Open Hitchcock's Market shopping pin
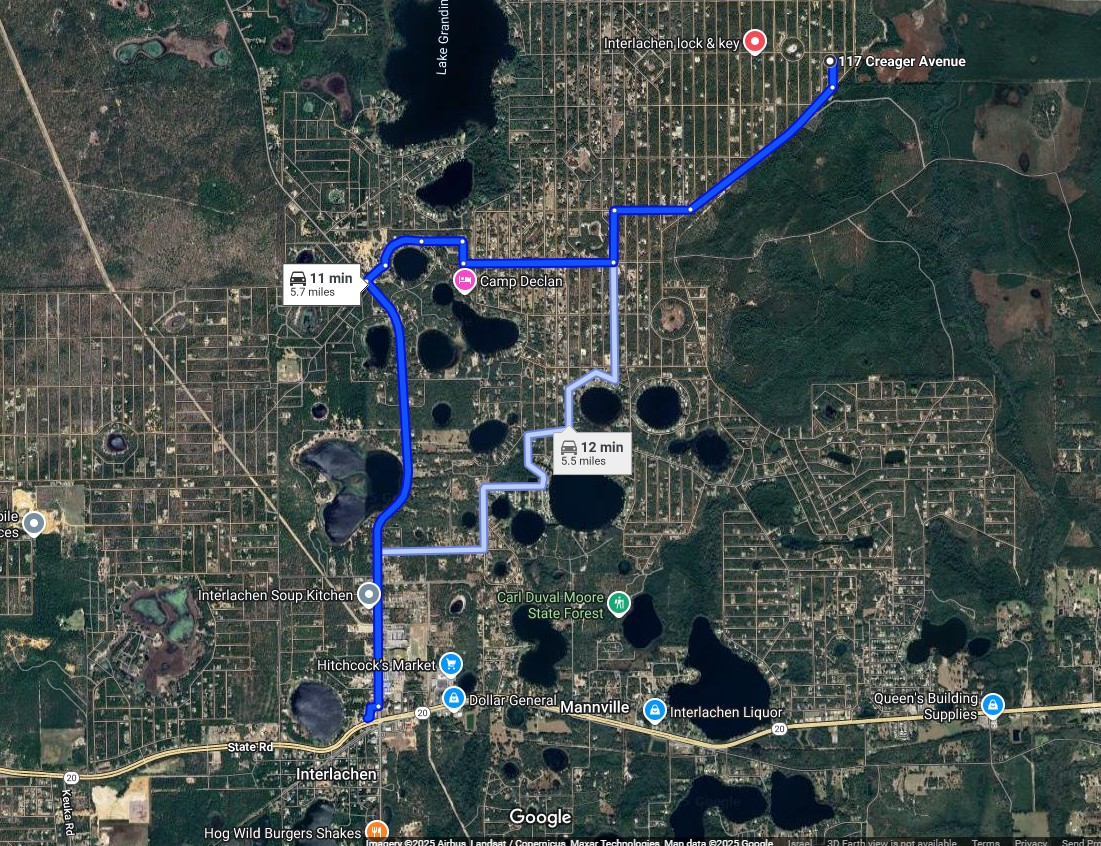Viewport: 1101px width, 846px height. [x=450, y=664]
